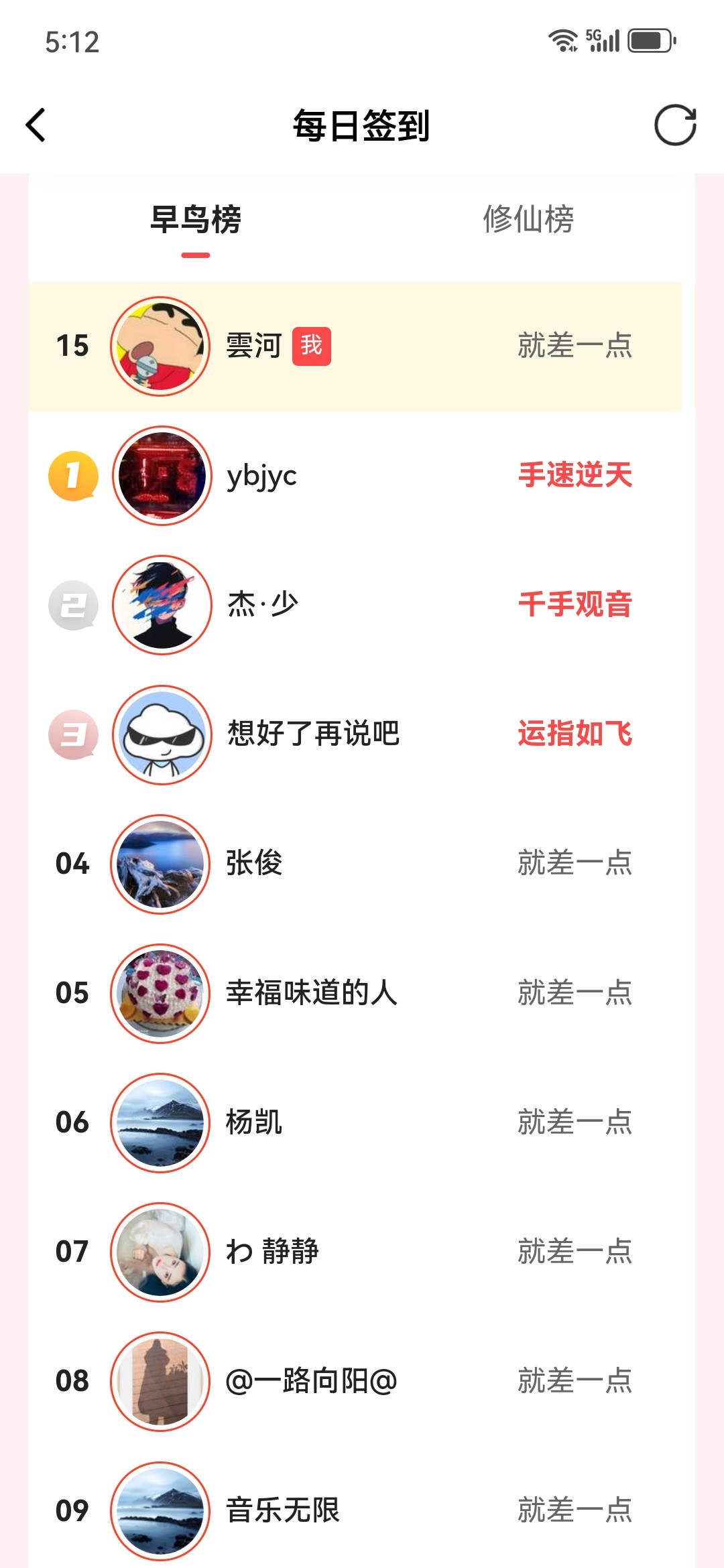The image size is (724, 1568).
Task: Select the user @一路向阳@
Action: (355, 1381)
